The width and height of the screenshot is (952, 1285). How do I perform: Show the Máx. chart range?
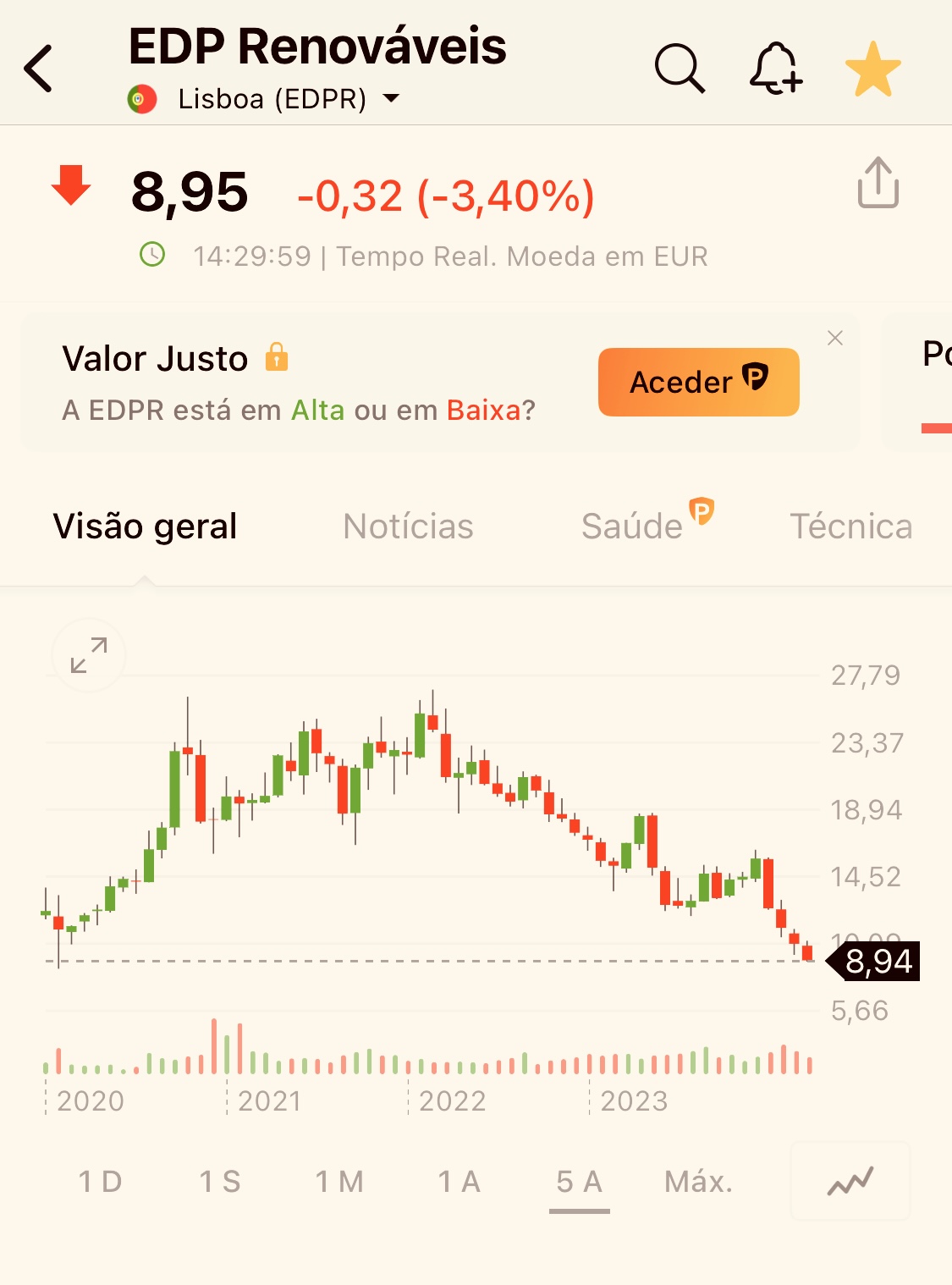[698, 1181]
